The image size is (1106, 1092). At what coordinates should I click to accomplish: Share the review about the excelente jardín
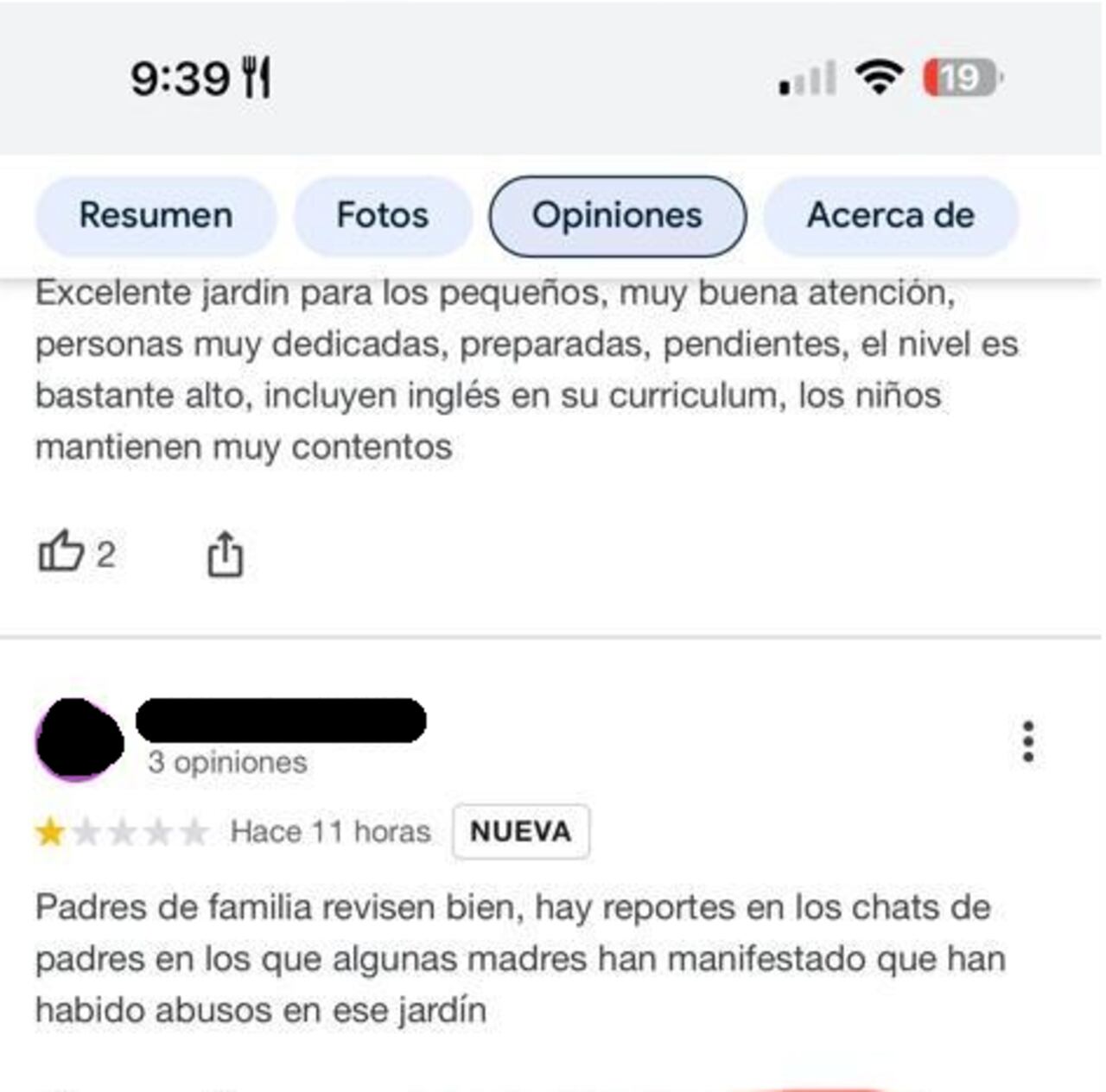pyautogui.click(x=225, y=554)
